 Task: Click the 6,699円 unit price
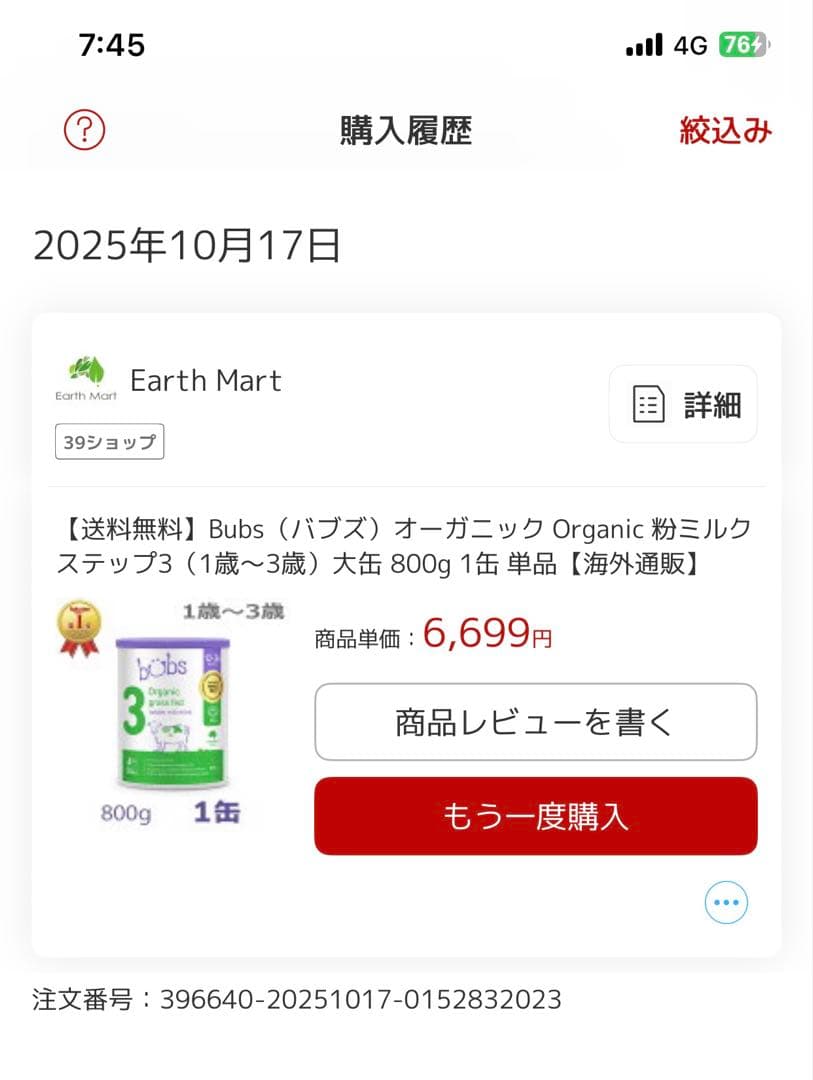pos(486,635)
